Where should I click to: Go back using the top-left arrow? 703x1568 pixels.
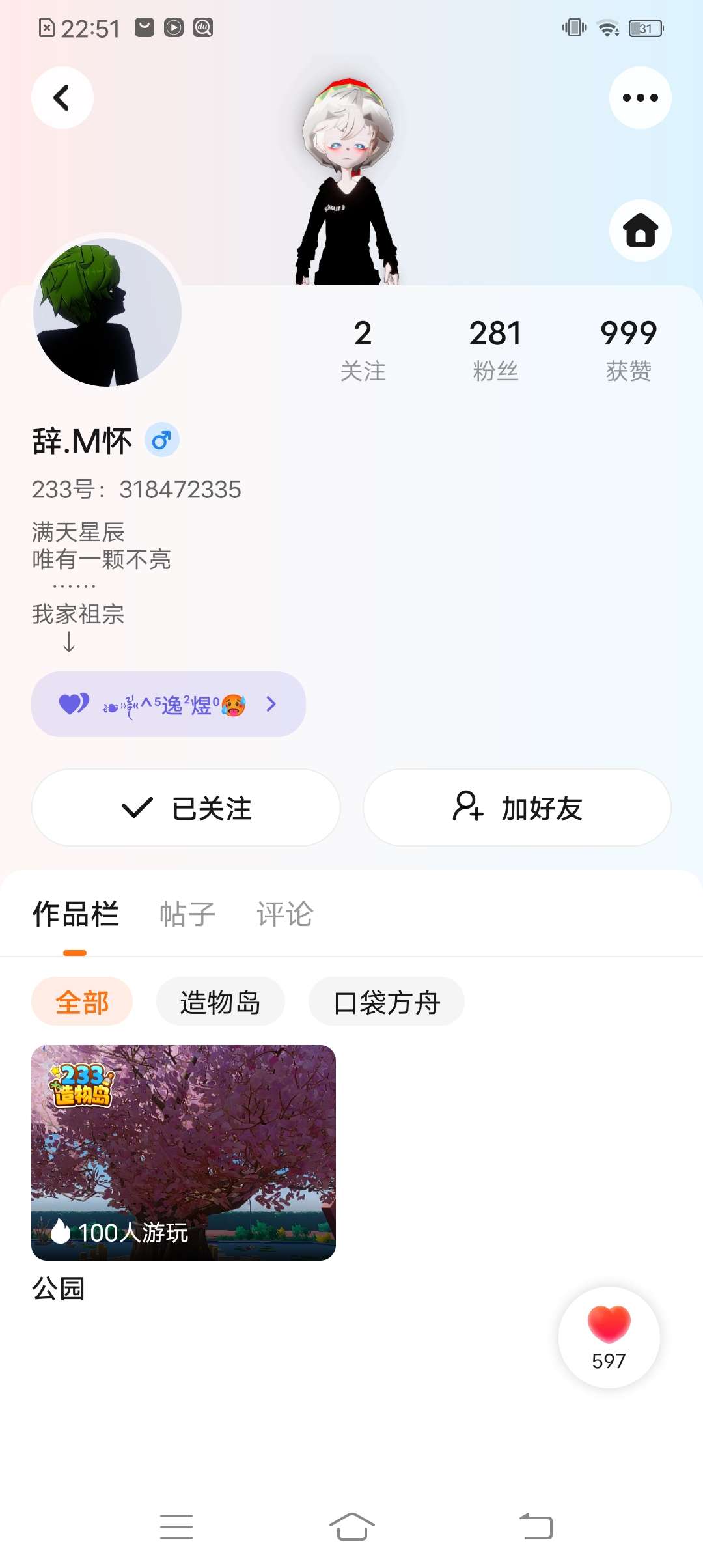click(62, 98)
